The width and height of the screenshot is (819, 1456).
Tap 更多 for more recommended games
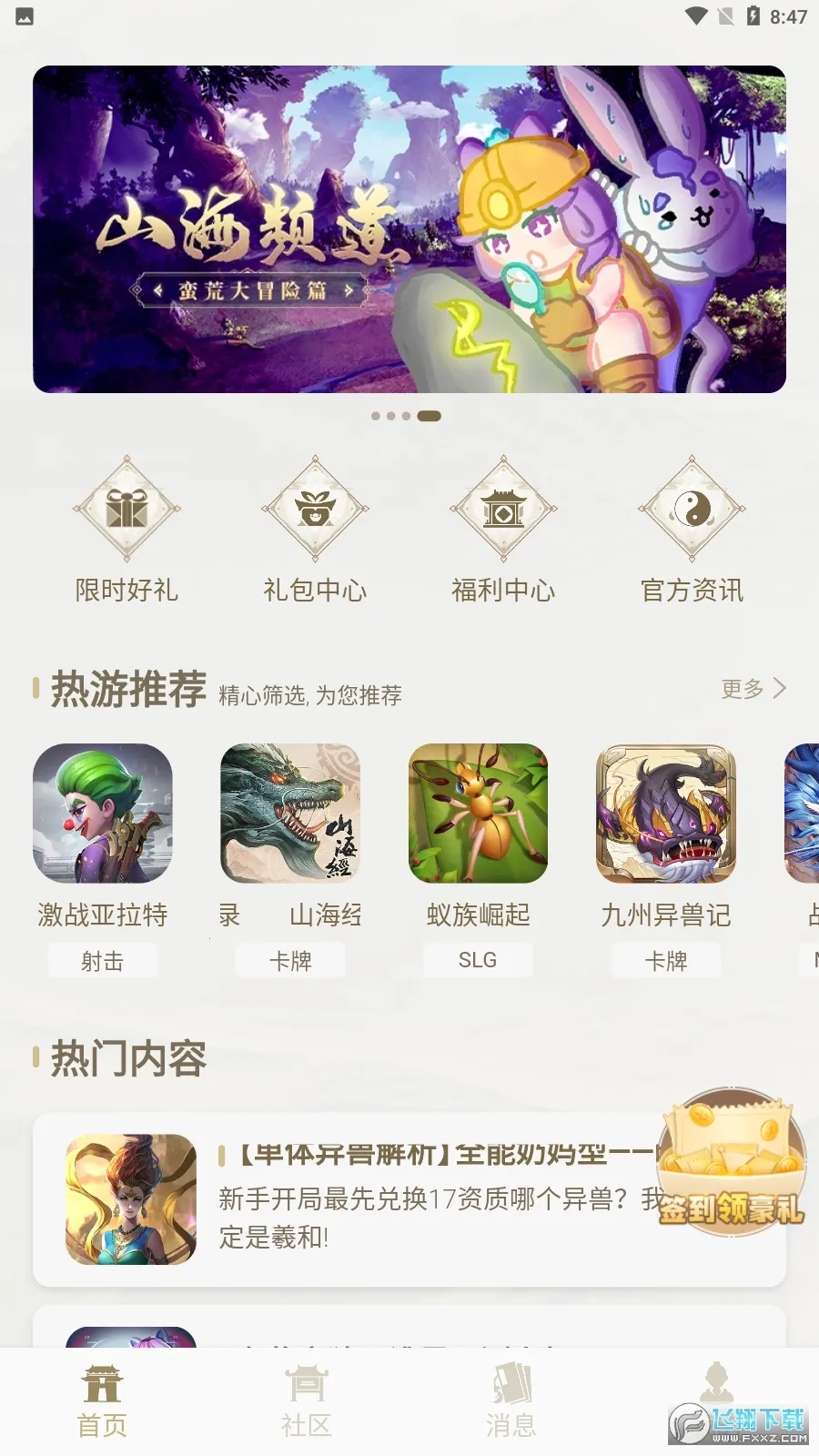point(753,689)
